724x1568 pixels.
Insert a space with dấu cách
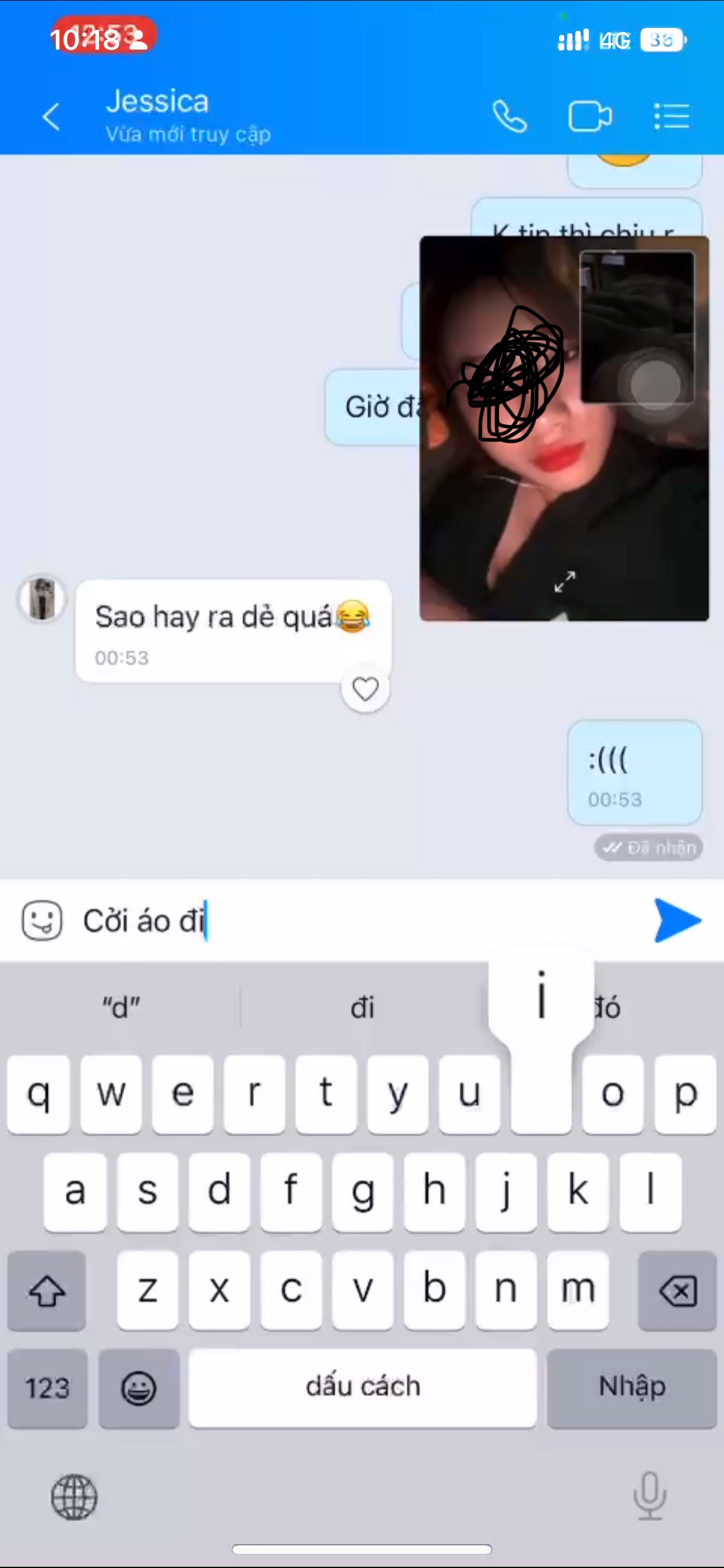point(363,1387)
